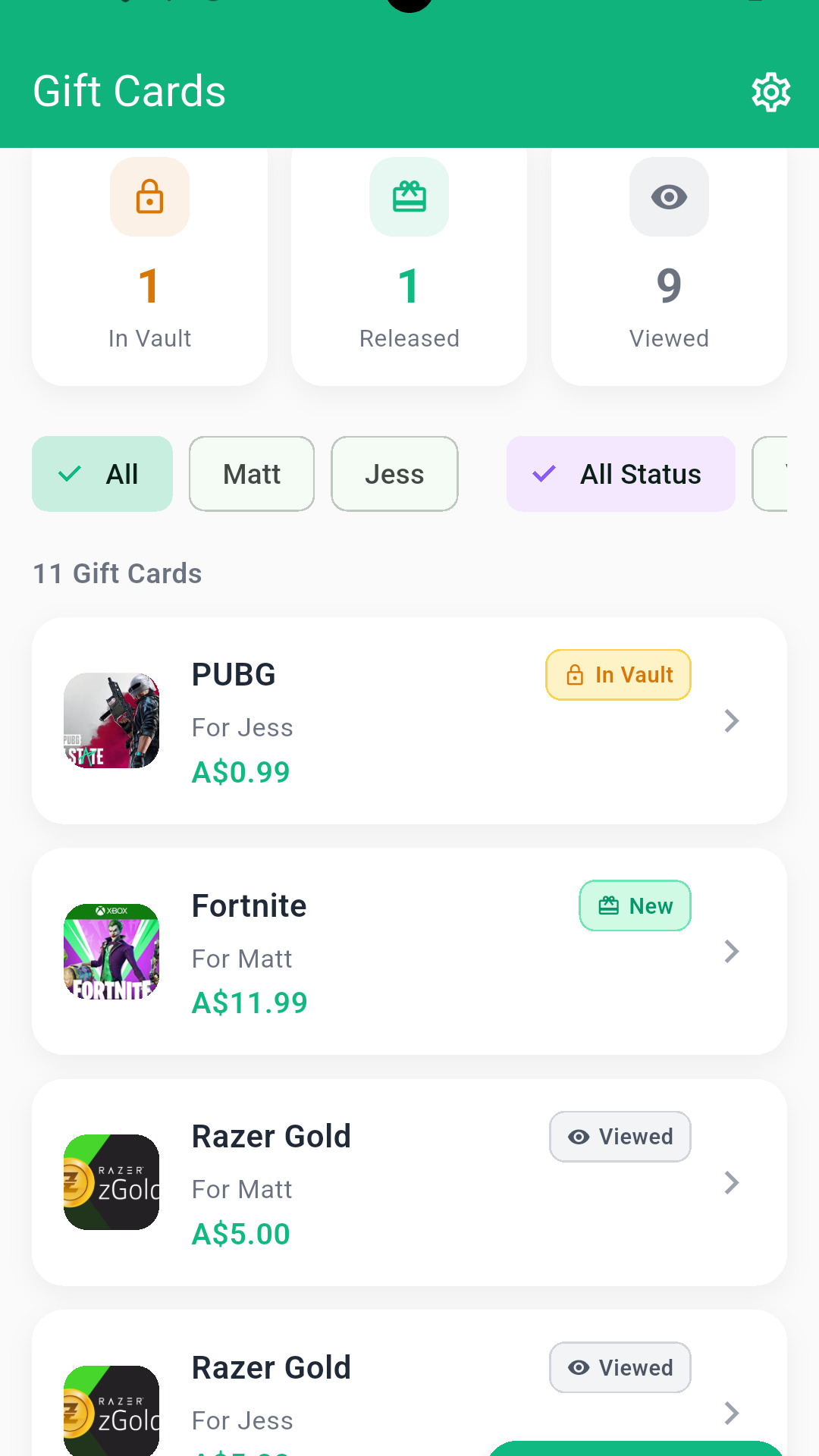Click the New badge on Fortnite card
The image size is (819, 1456).
(x=635, y=905)
